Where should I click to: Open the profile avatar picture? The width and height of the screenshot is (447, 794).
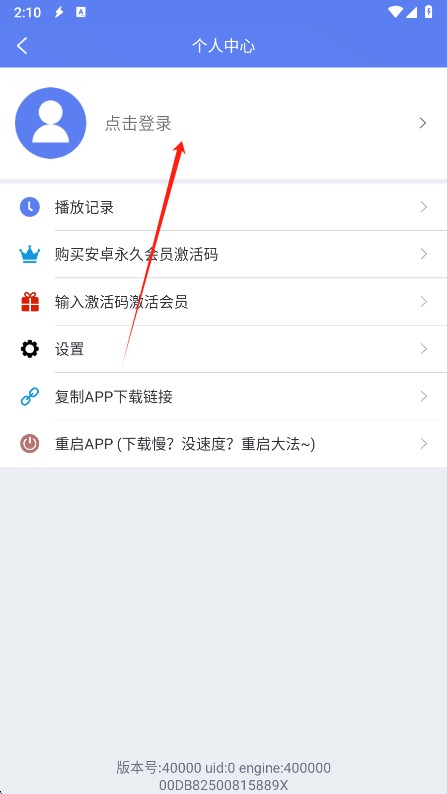[51, 123]
